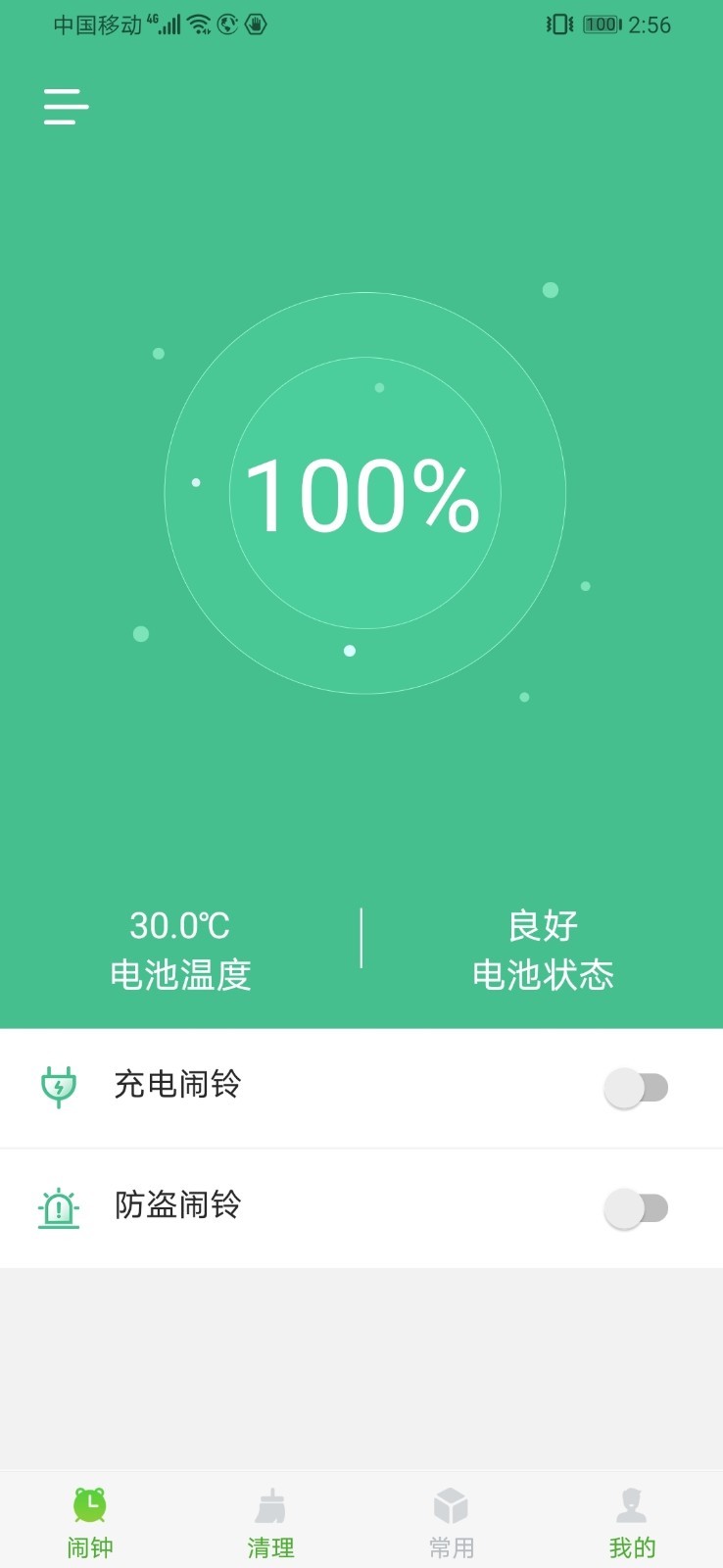Tap the Wi-Fi icon in the status bar
Image resolution: width=723 pixels, height=1568 pixels.
point(199,24)
